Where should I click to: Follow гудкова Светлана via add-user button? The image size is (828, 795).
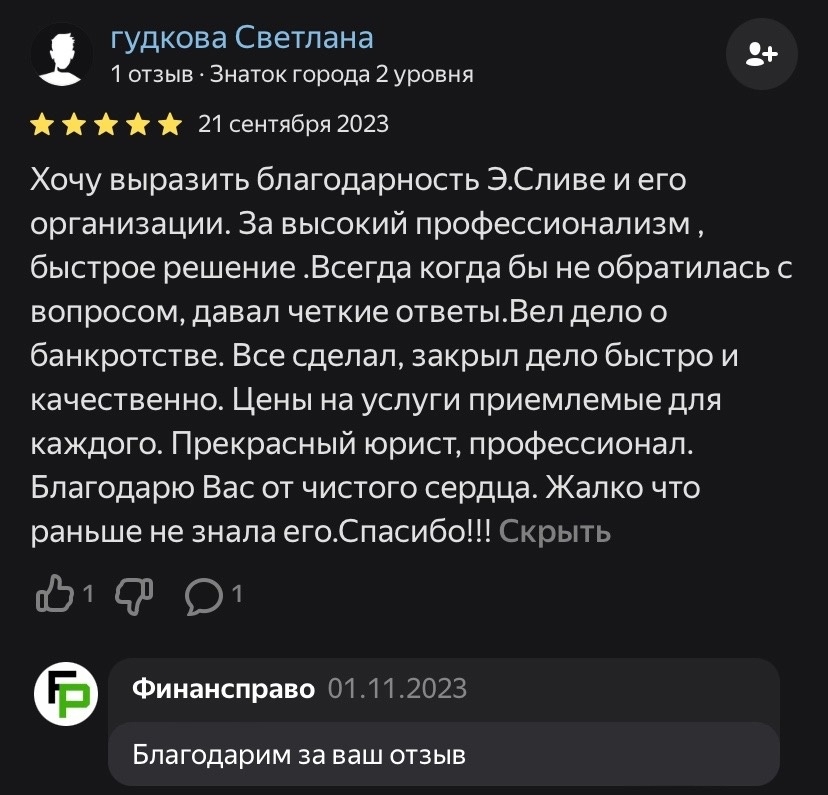[761, 56]
